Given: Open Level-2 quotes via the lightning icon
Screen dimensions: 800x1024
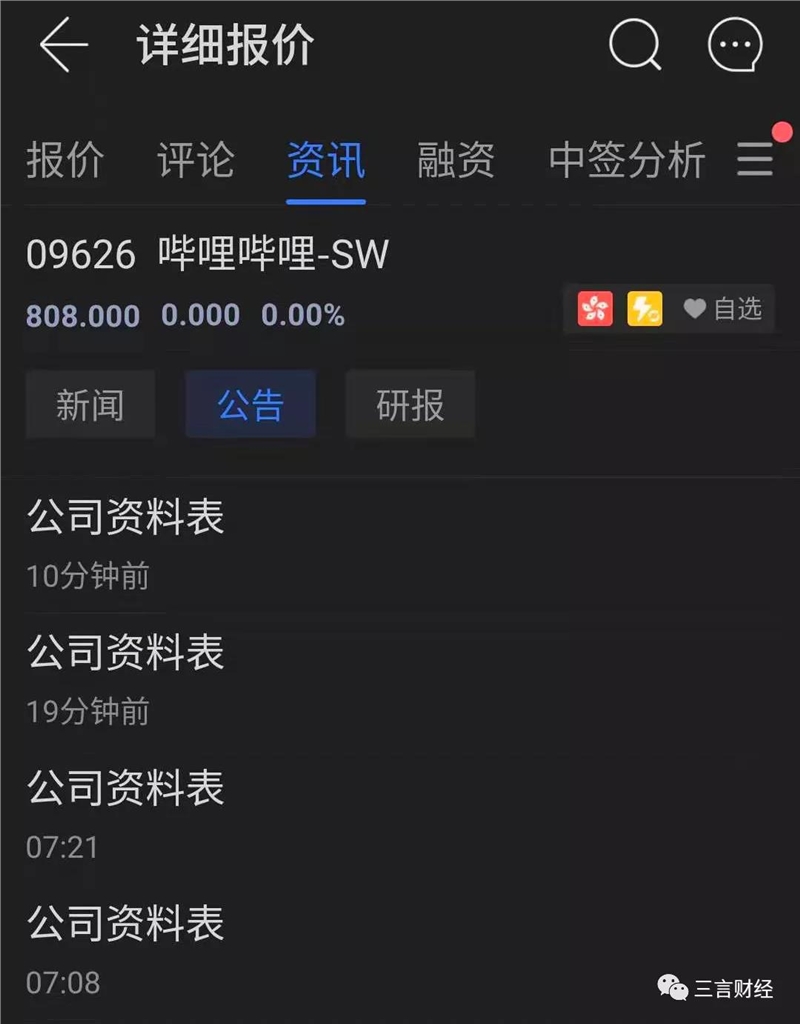Looking at the screenshot, I should click(x=645, y=310).
